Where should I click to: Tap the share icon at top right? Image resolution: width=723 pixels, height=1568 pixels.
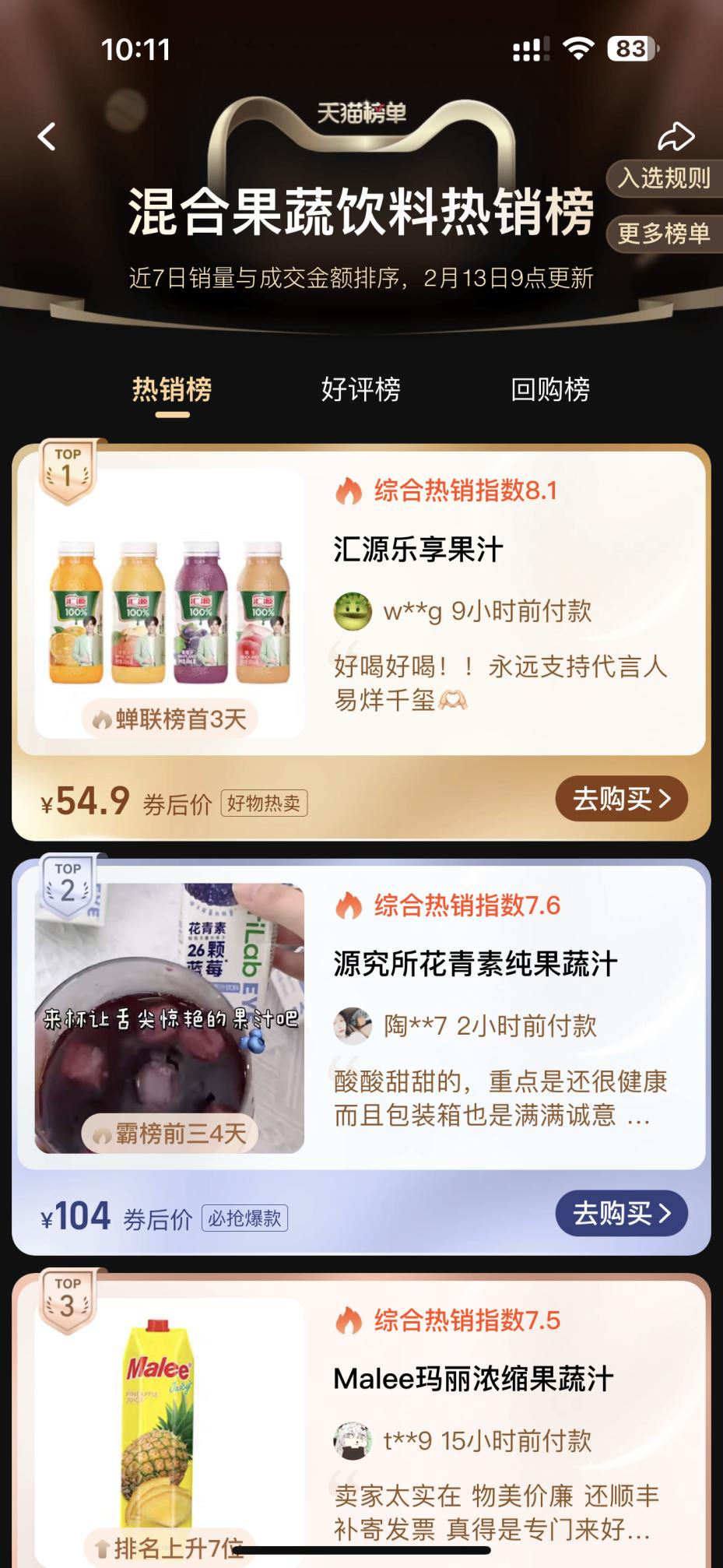(676, 135)
